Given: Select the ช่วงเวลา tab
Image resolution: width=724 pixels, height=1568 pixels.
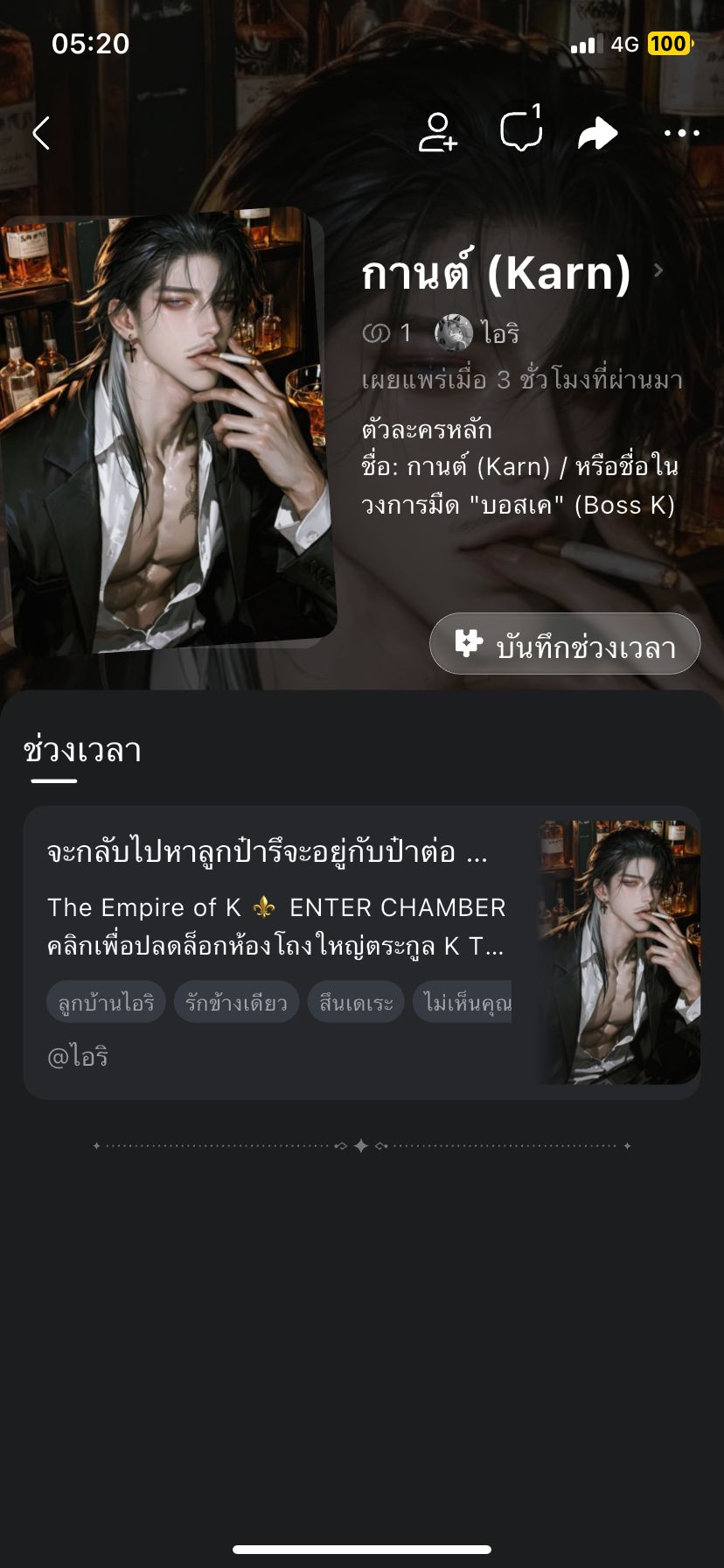Looking at the screenshot, I should [82, 751].
